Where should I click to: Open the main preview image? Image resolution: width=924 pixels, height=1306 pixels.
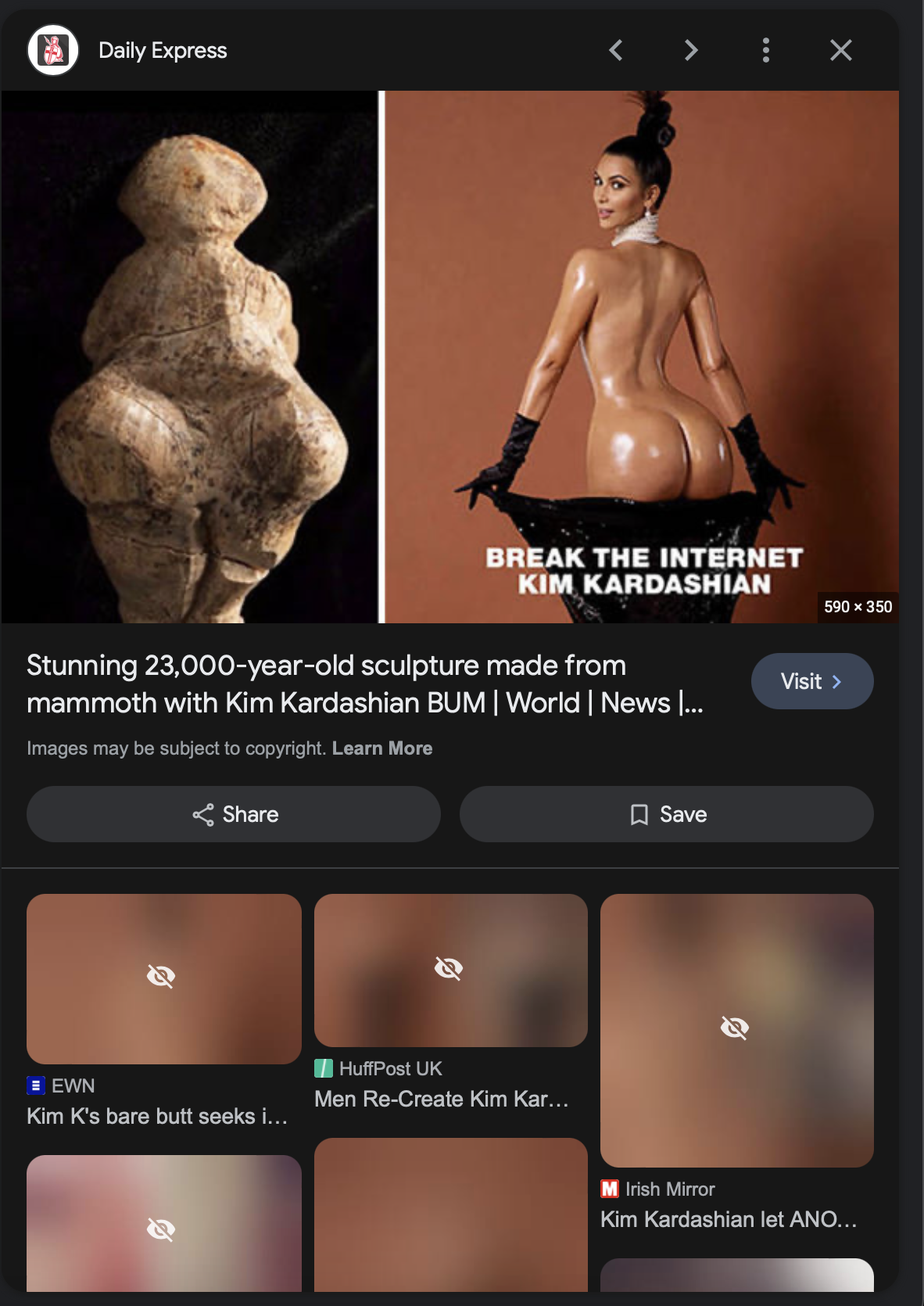pos(449,357)
